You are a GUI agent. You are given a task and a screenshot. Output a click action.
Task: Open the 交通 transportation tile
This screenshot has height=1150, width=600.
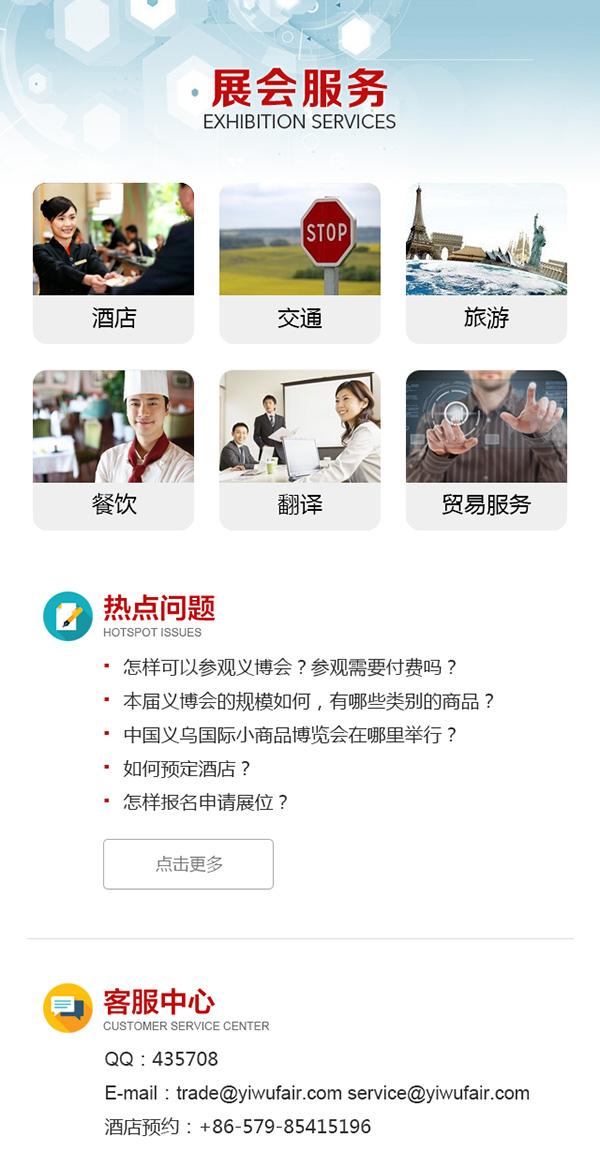point(299,263)
